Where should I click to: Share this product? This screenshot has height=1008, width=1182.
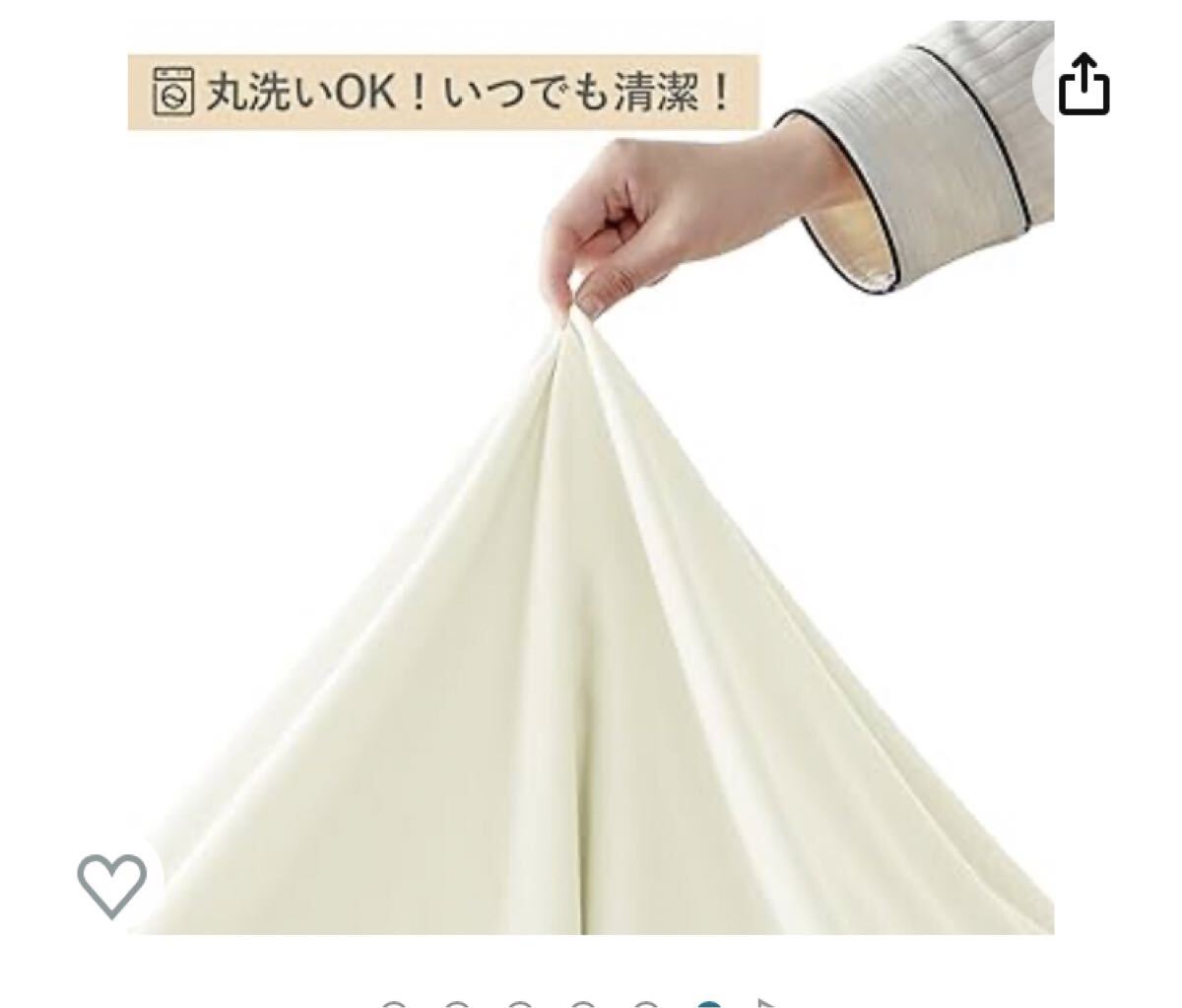(x=1083, y=86)
